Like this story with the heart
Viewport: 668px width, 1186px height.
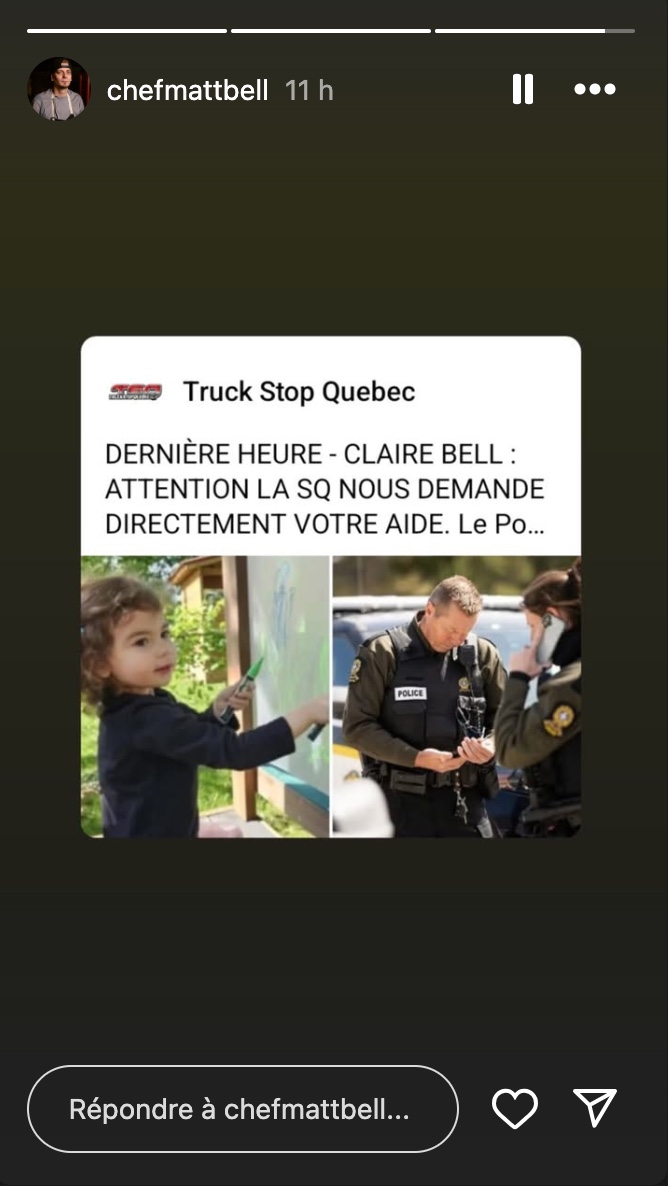515,1109
